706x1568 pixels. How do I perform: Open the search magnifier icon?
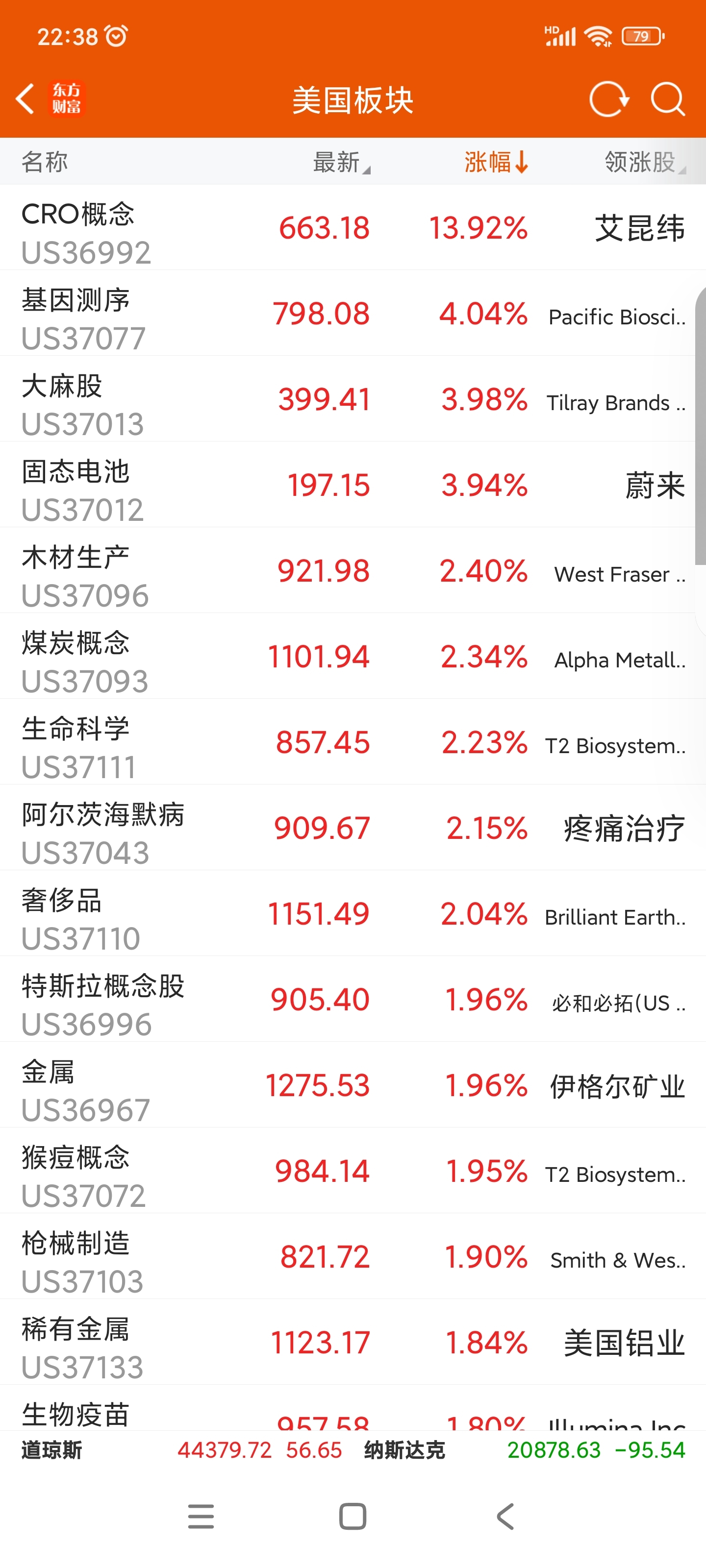(x=668, y=99)
